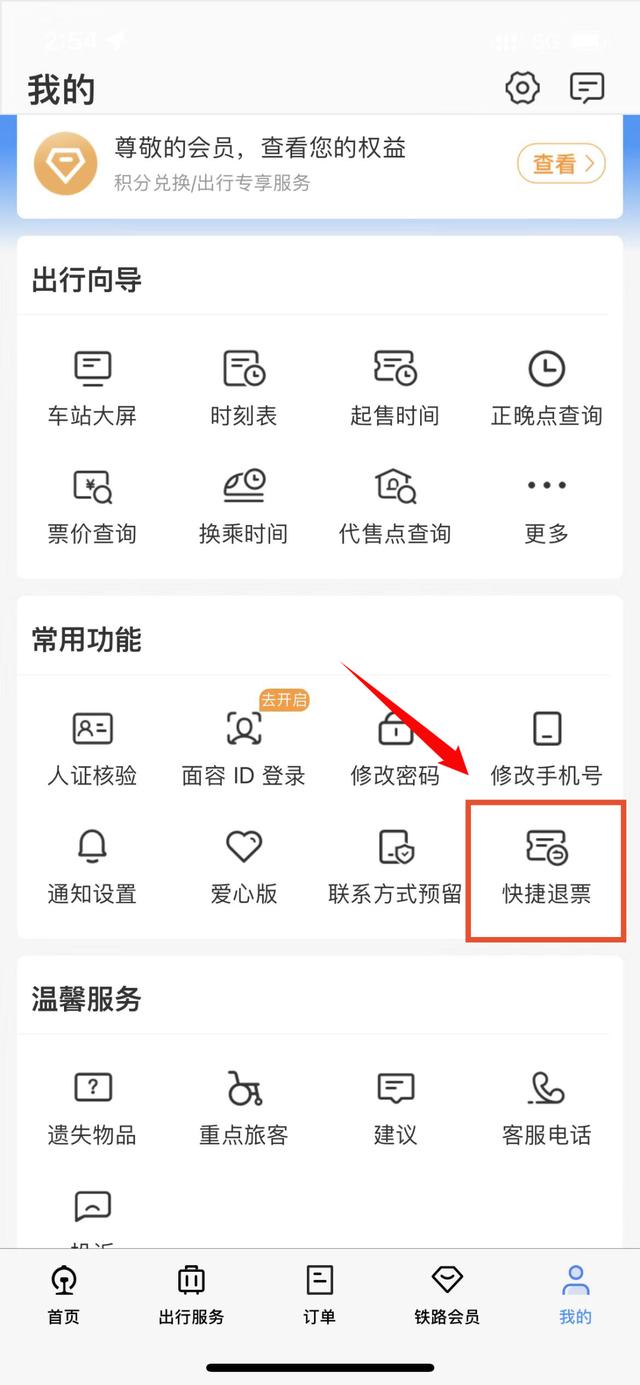This screenshot has width=640, height=1385.
Task: Open the messages icon in header
Action: point(587,88)
